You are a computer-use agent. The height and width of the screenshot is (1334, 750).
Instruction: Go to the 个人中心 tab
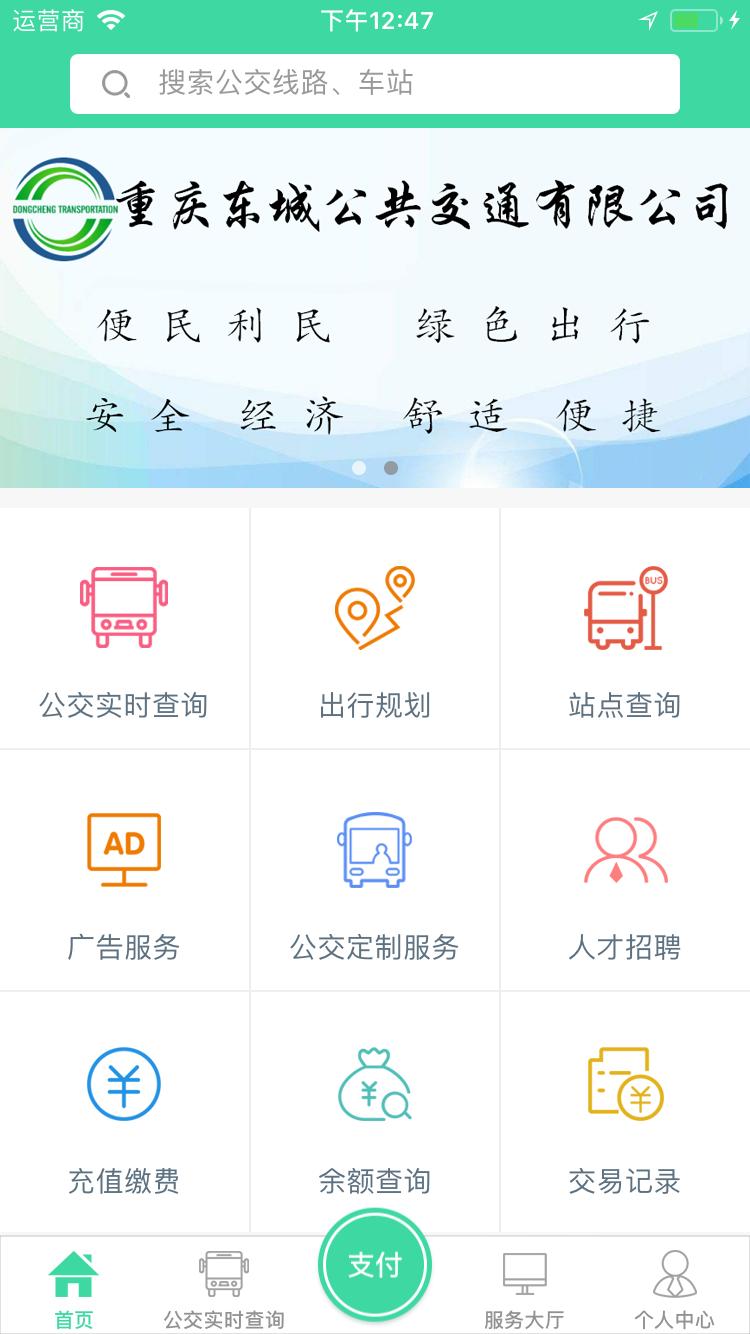[674, 1289]
